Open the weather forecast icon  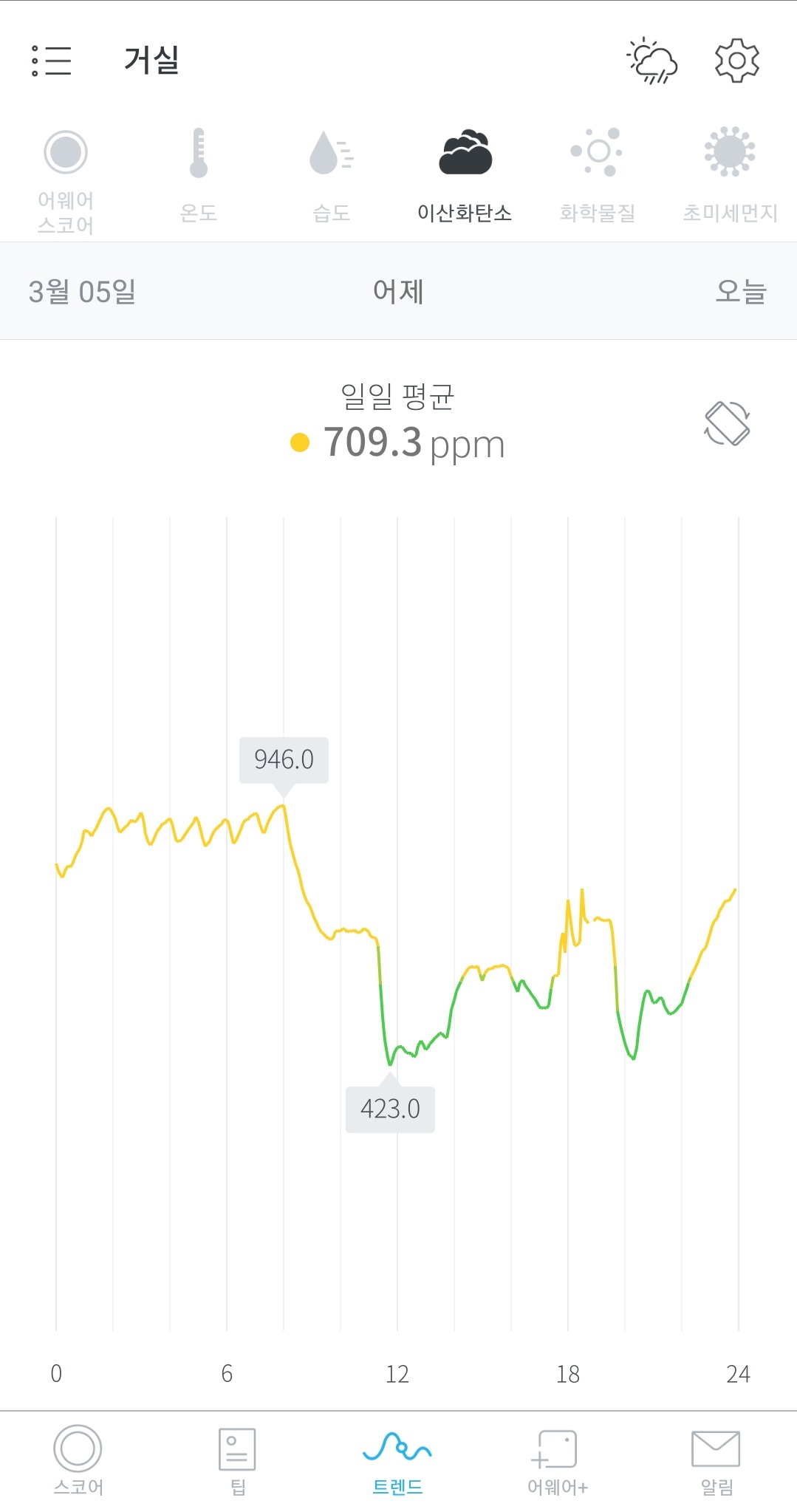coord(651,61)
